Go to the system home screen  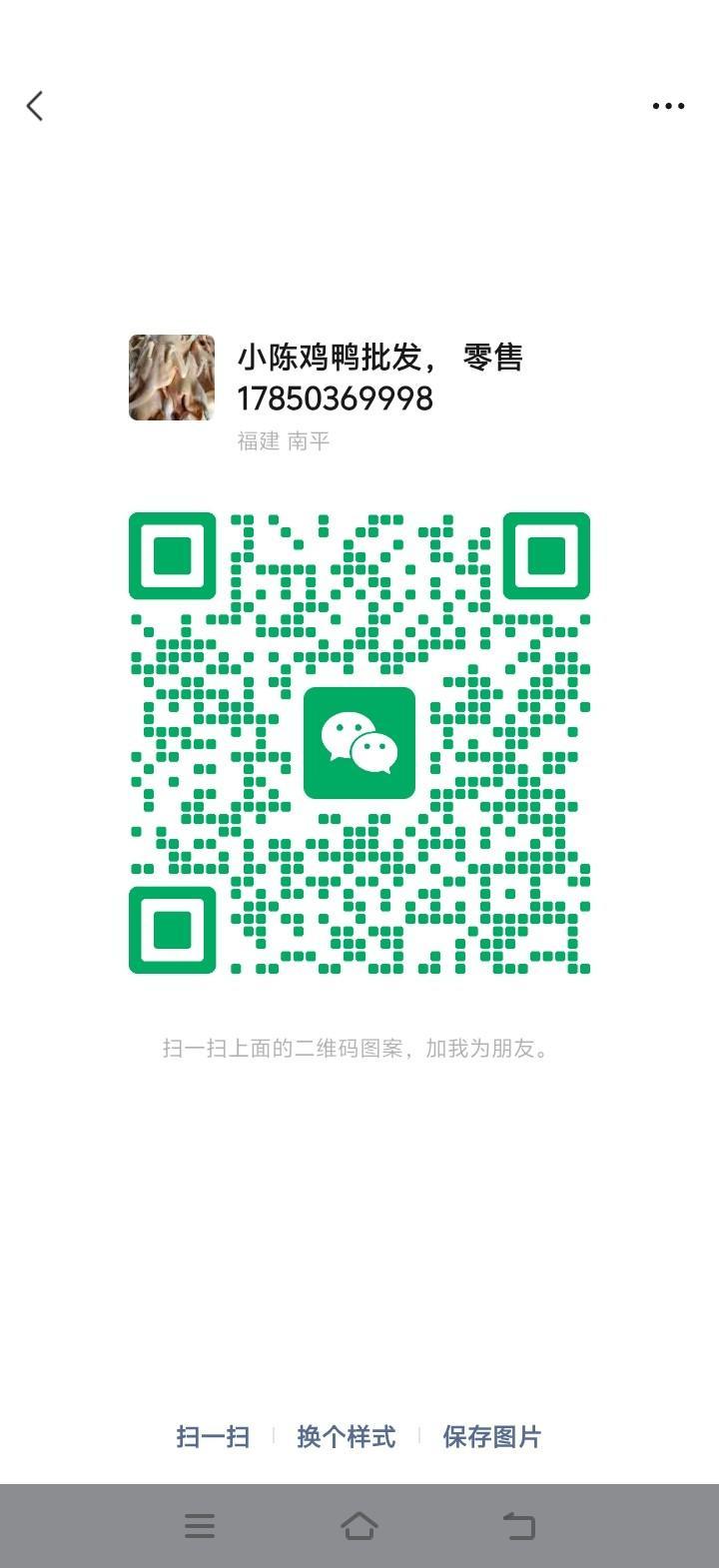[359, 1526]
